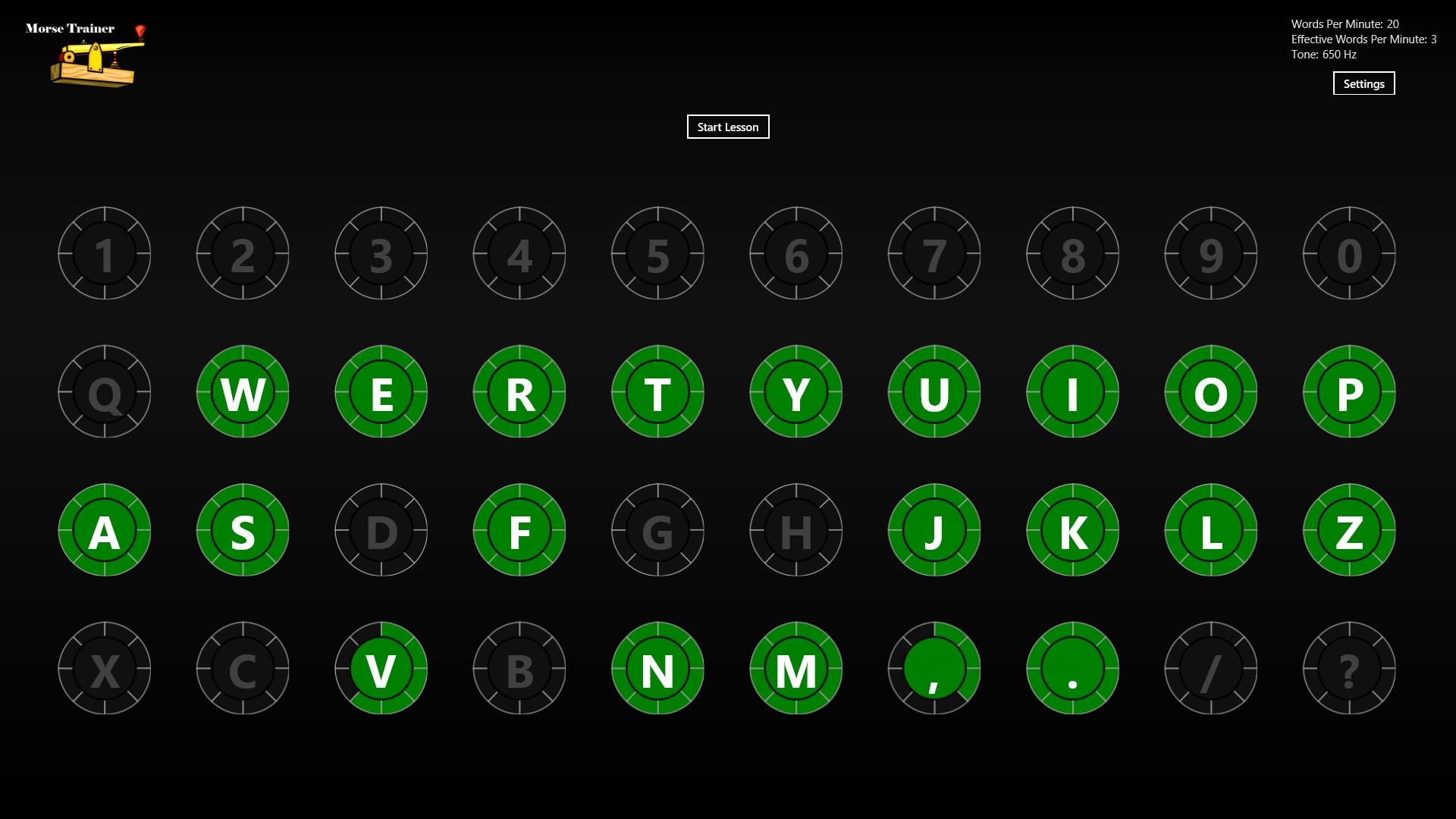Choose the number 0 key
The image size is (1456, 819).
(x=1349, y=253)
